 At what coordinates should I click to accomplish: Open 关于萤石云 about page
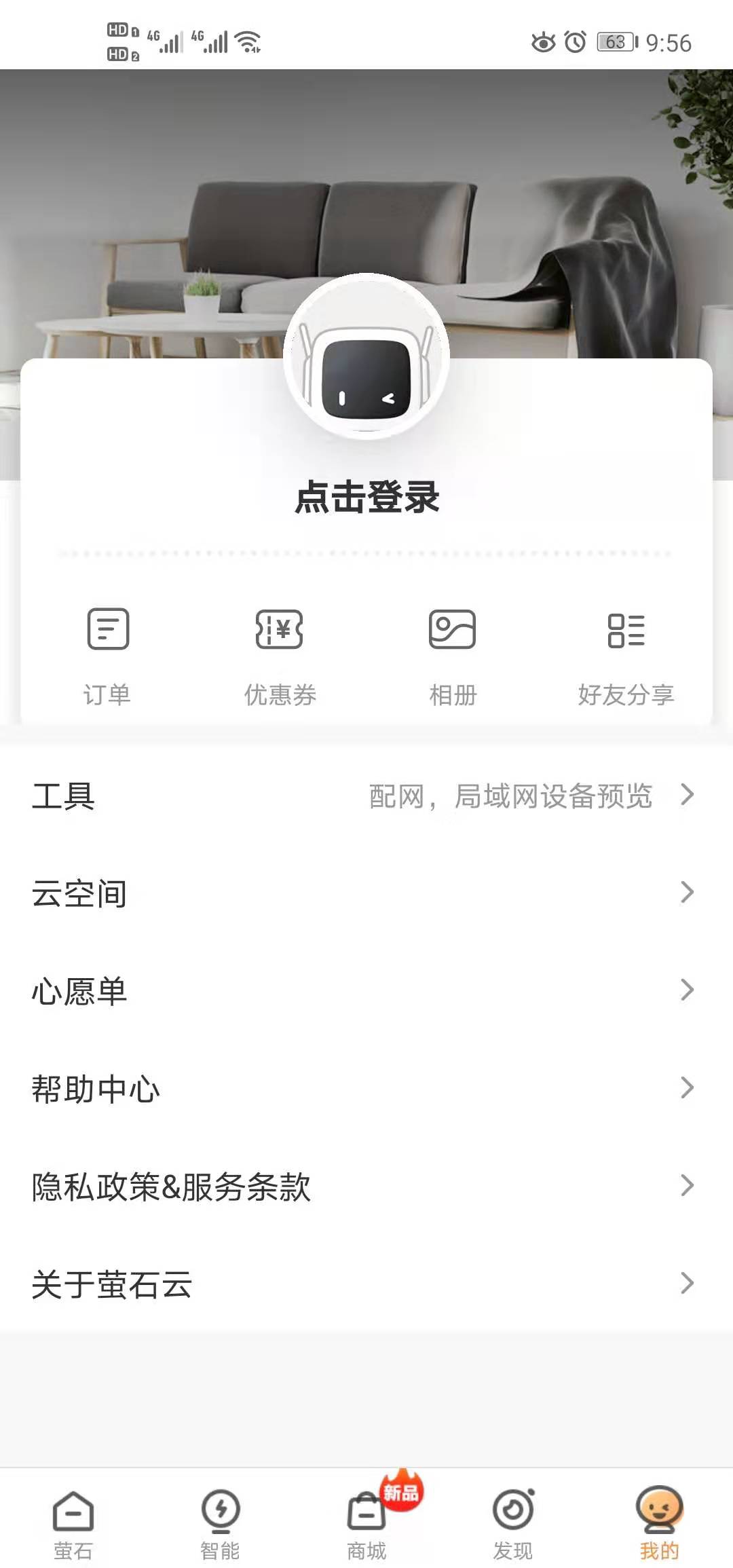[x=366, y=1284]
